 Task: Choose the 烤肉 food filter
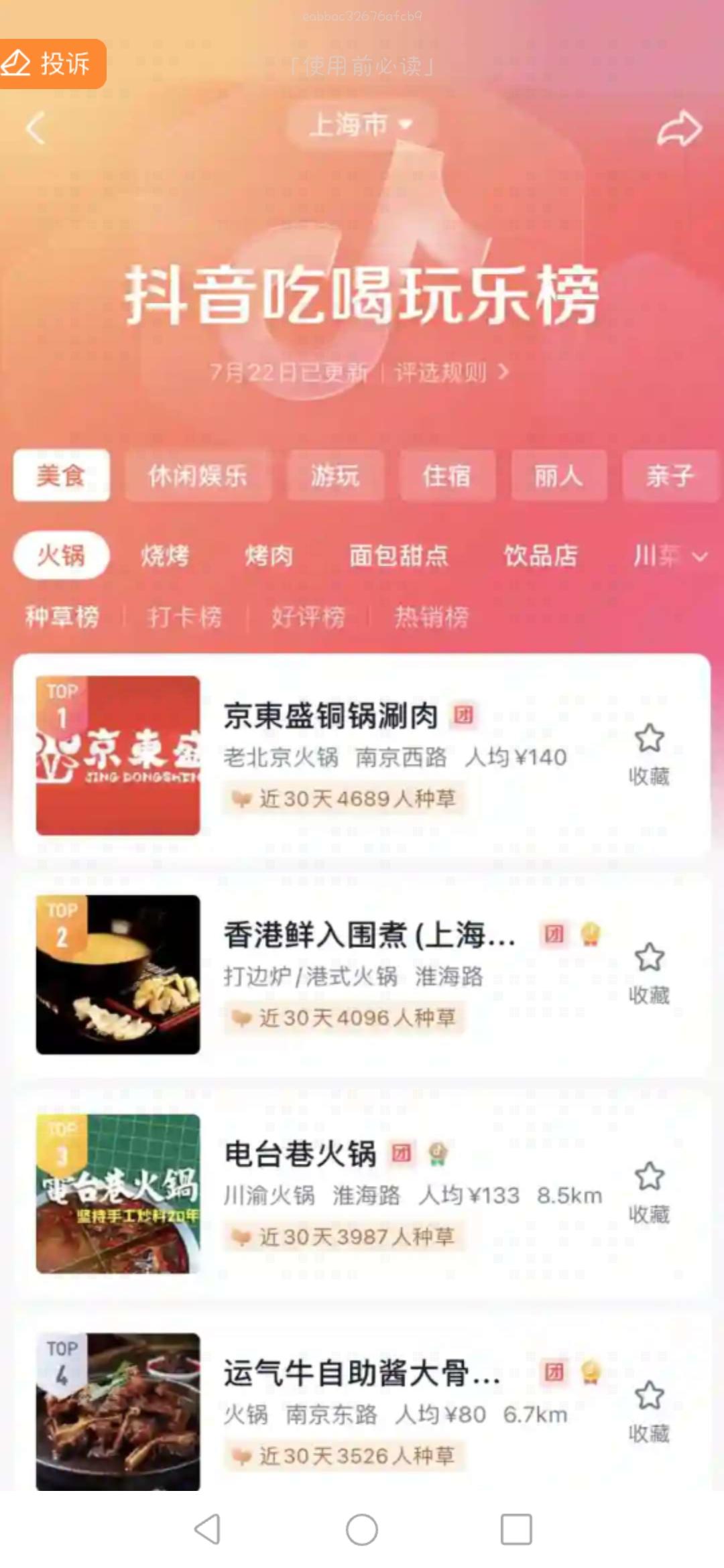pos(269,556)
